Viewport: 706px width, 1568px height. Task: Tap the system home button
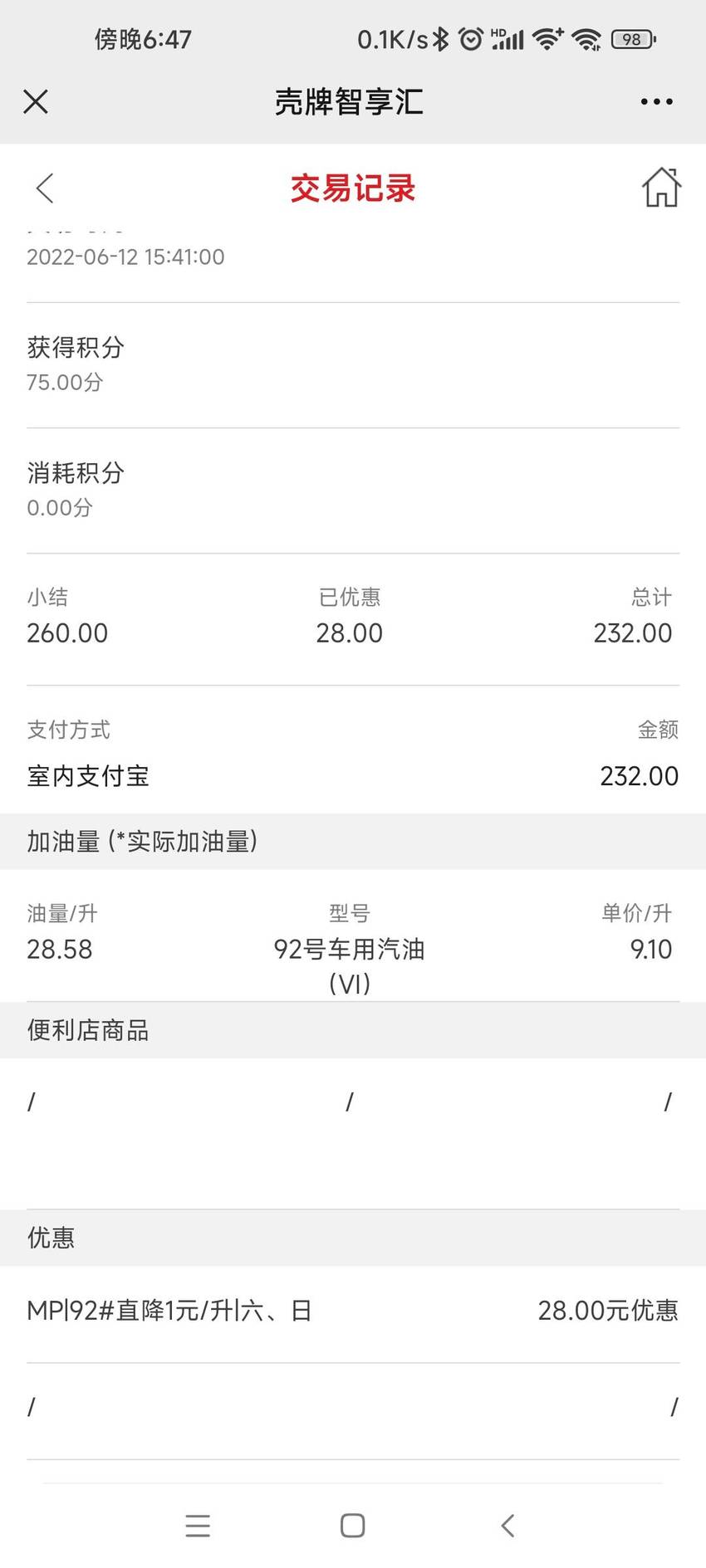353,1525
